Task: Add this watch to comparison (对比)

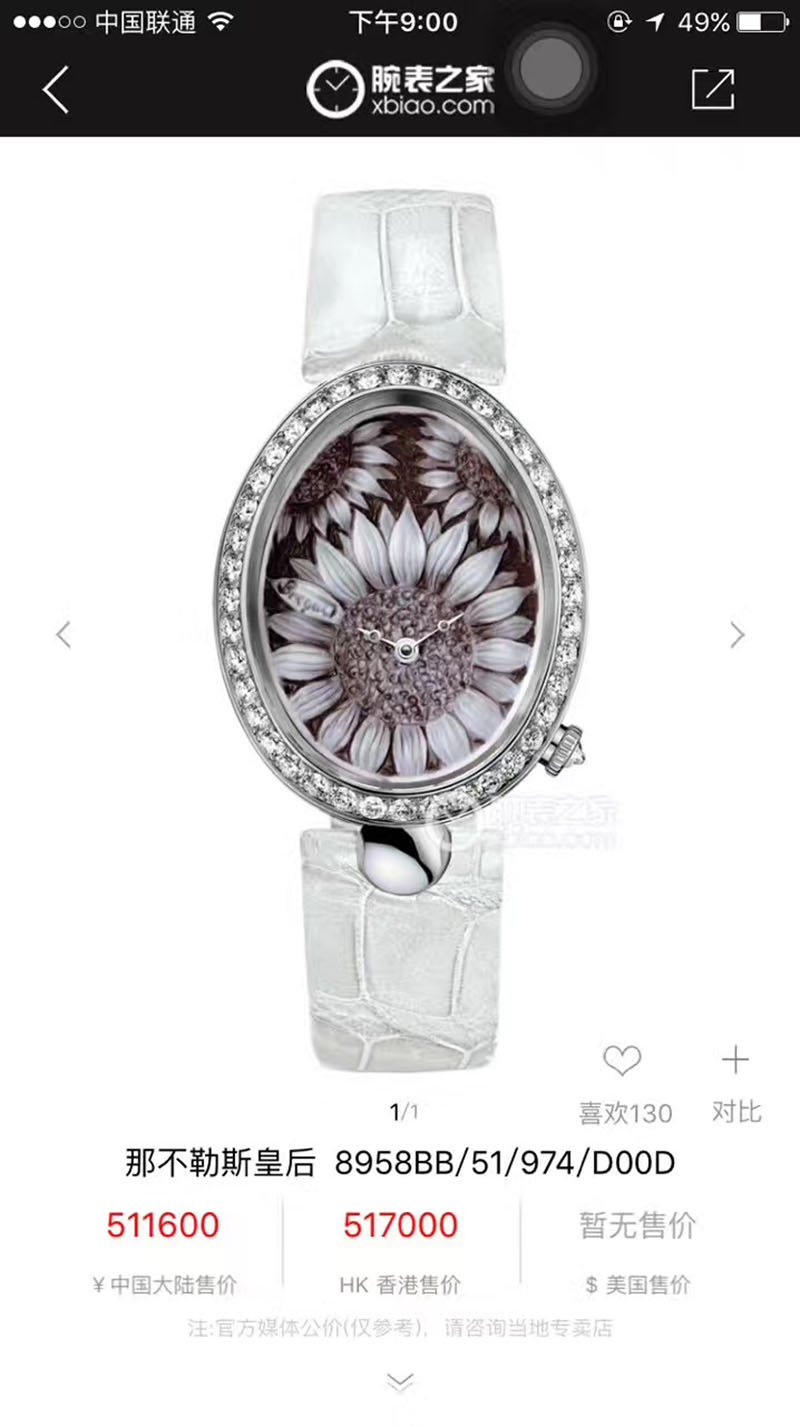Action: point(735,1061)
